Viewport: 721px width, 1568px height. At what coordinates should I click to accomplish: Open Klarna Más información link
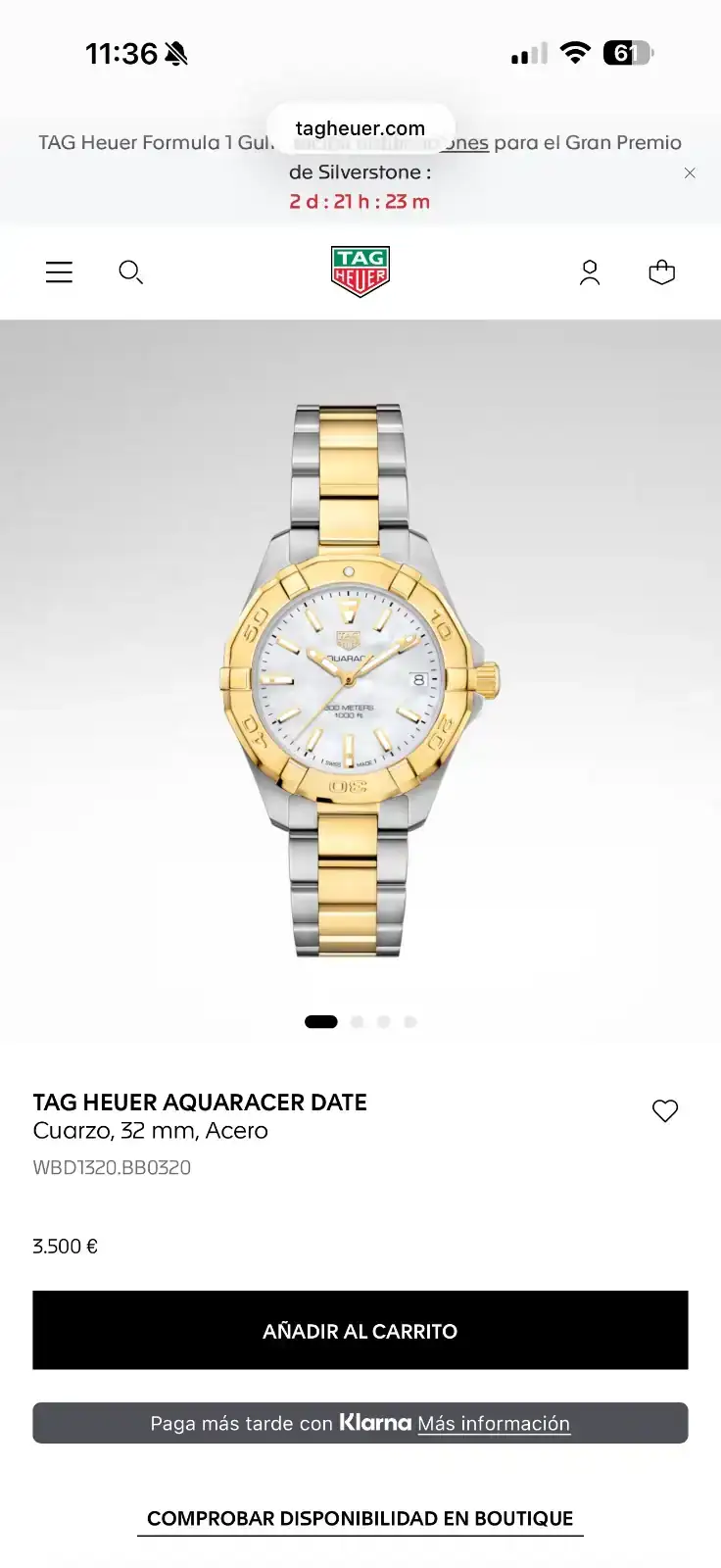click(494, 1423)
